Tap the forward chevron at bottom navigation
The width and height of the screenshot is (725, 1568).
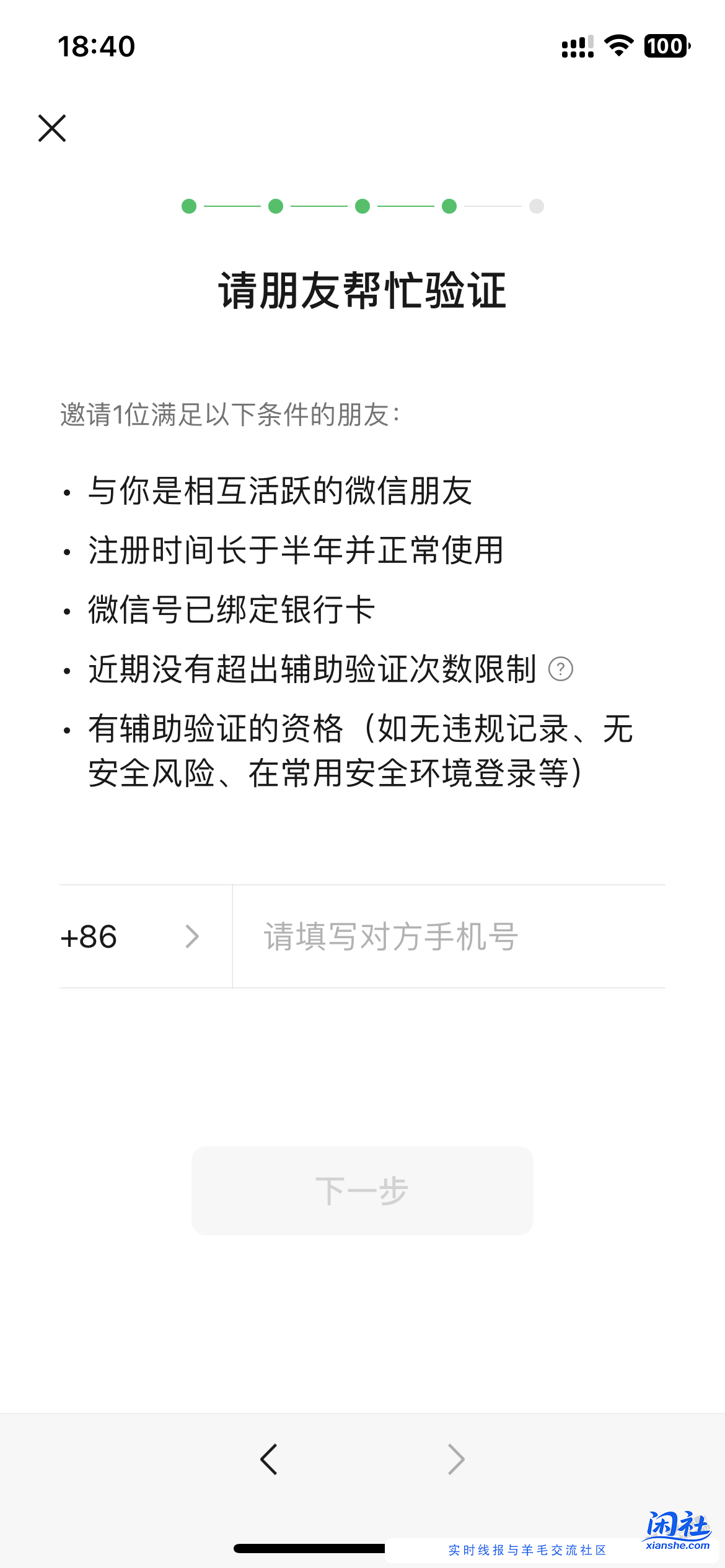click(455, 1458)
